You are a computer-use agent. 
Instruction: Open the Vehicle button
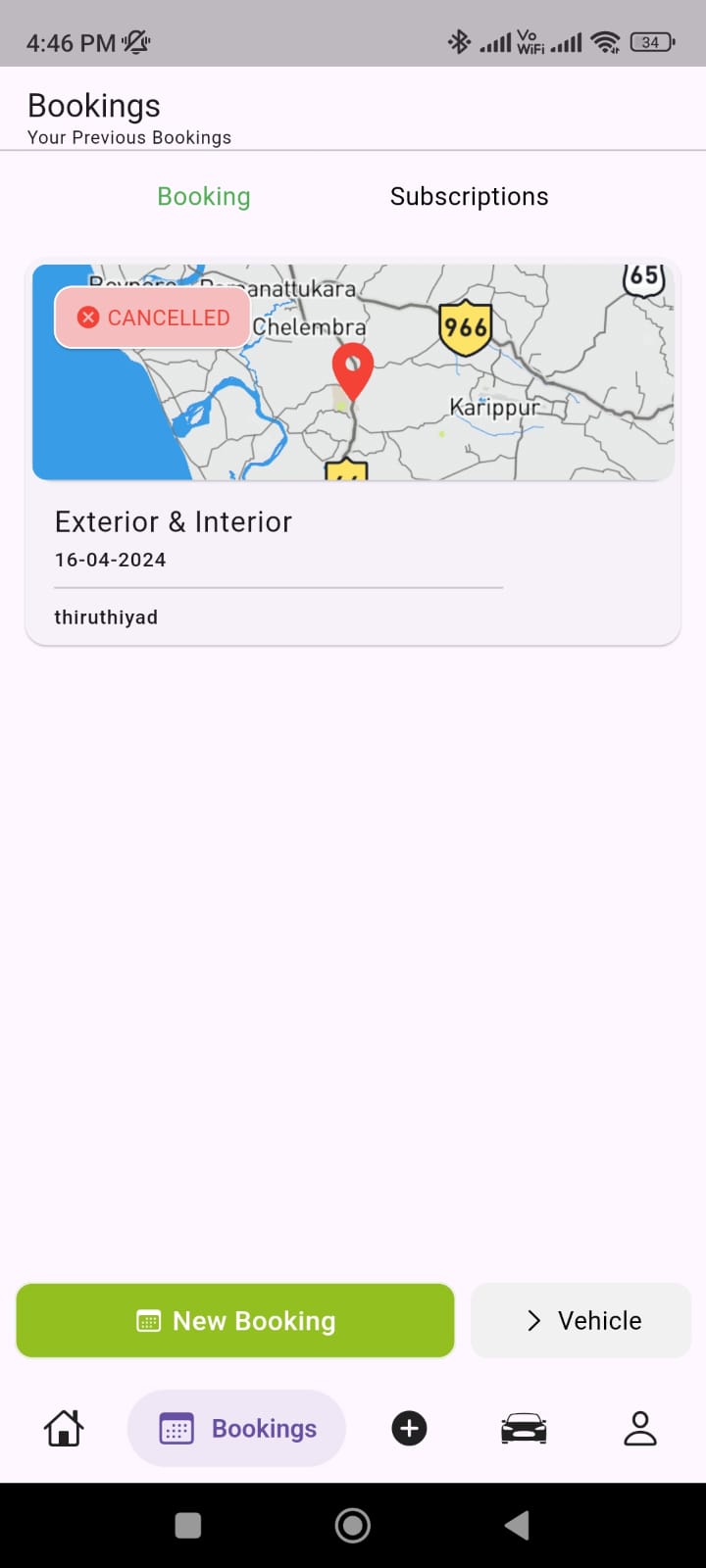tap(580, 1320)
